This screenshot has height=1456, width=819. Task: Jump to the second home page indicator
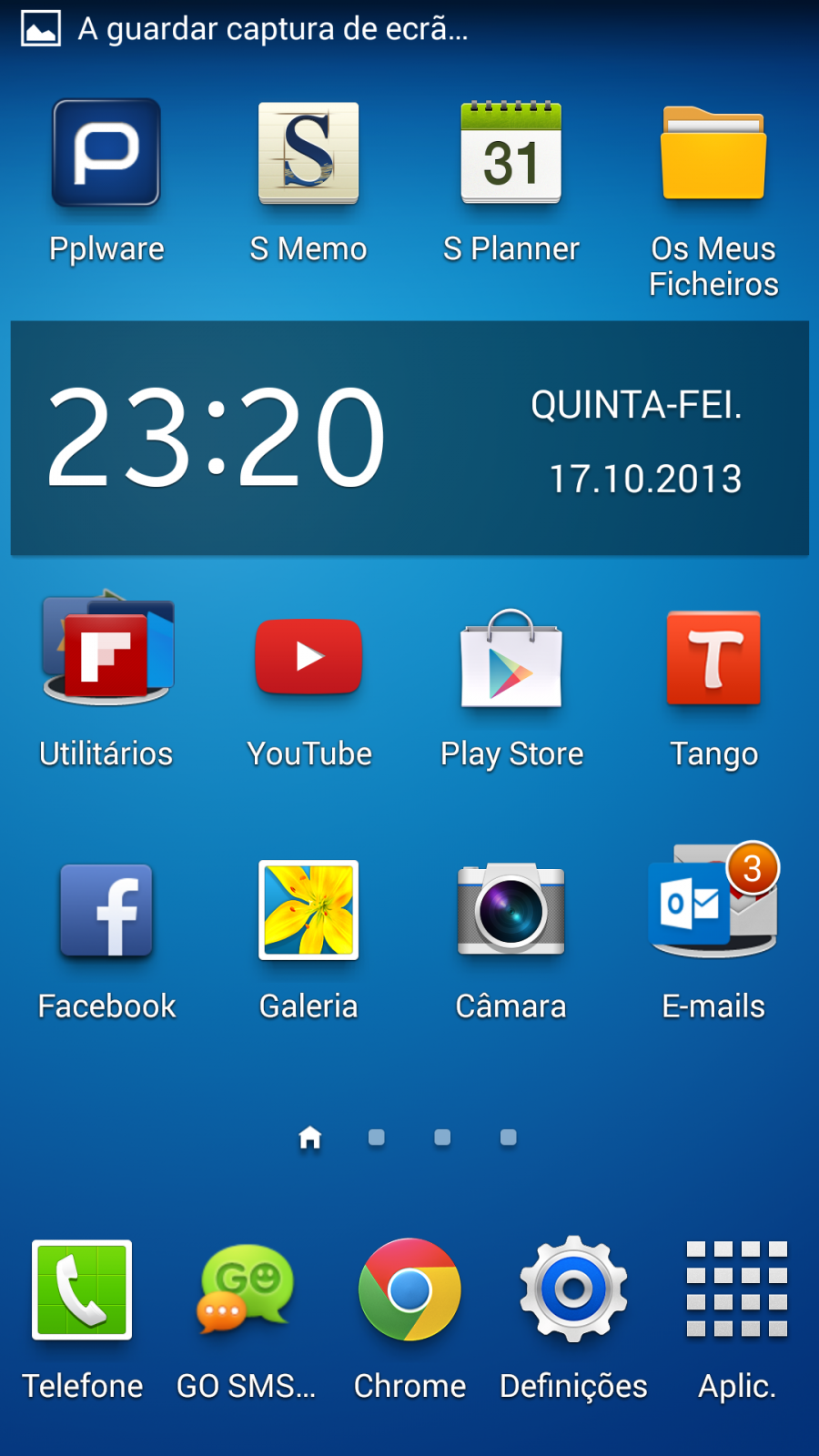coord(376,1137)
